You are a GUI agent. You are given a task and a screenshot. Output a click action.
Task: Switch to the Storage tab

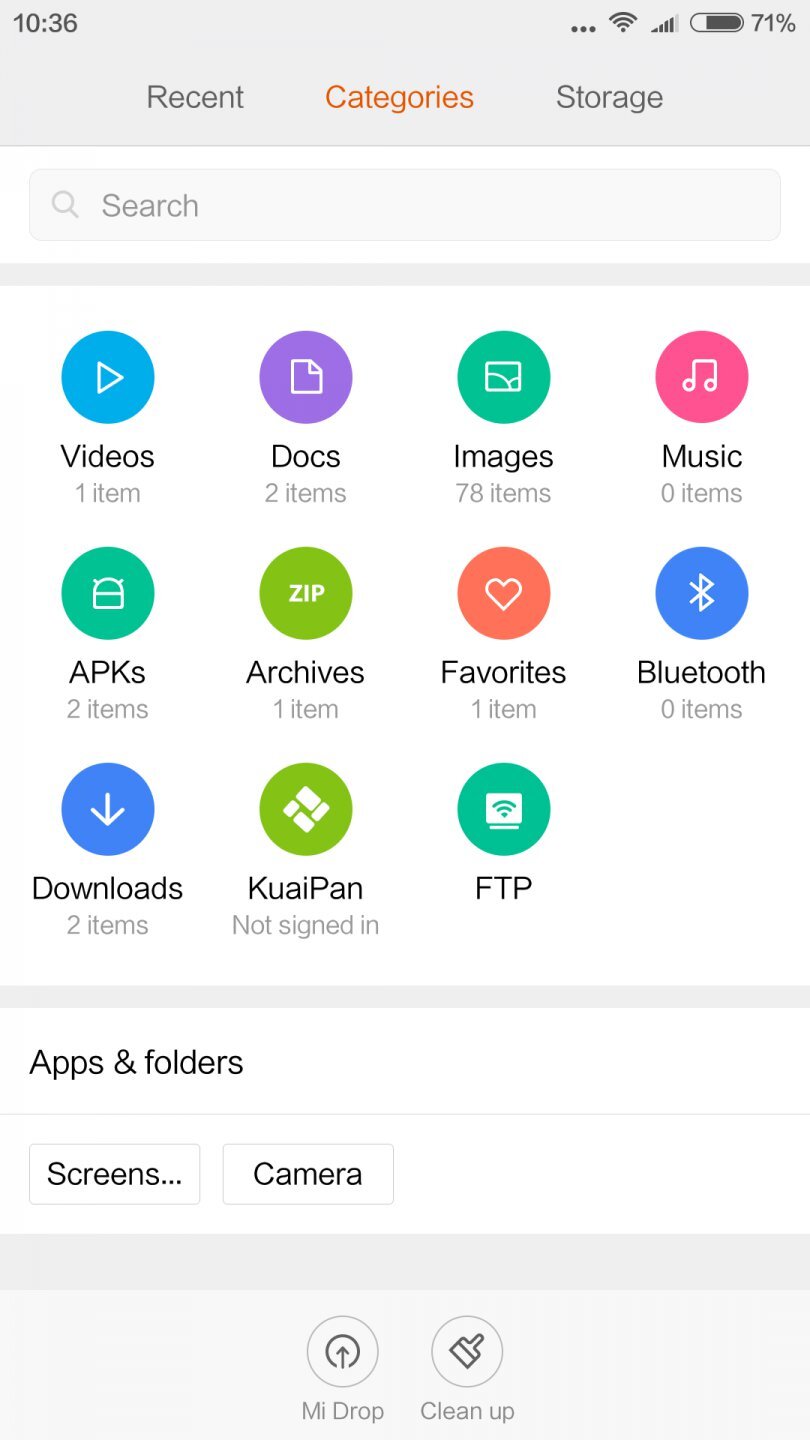(x=609, y=97)
